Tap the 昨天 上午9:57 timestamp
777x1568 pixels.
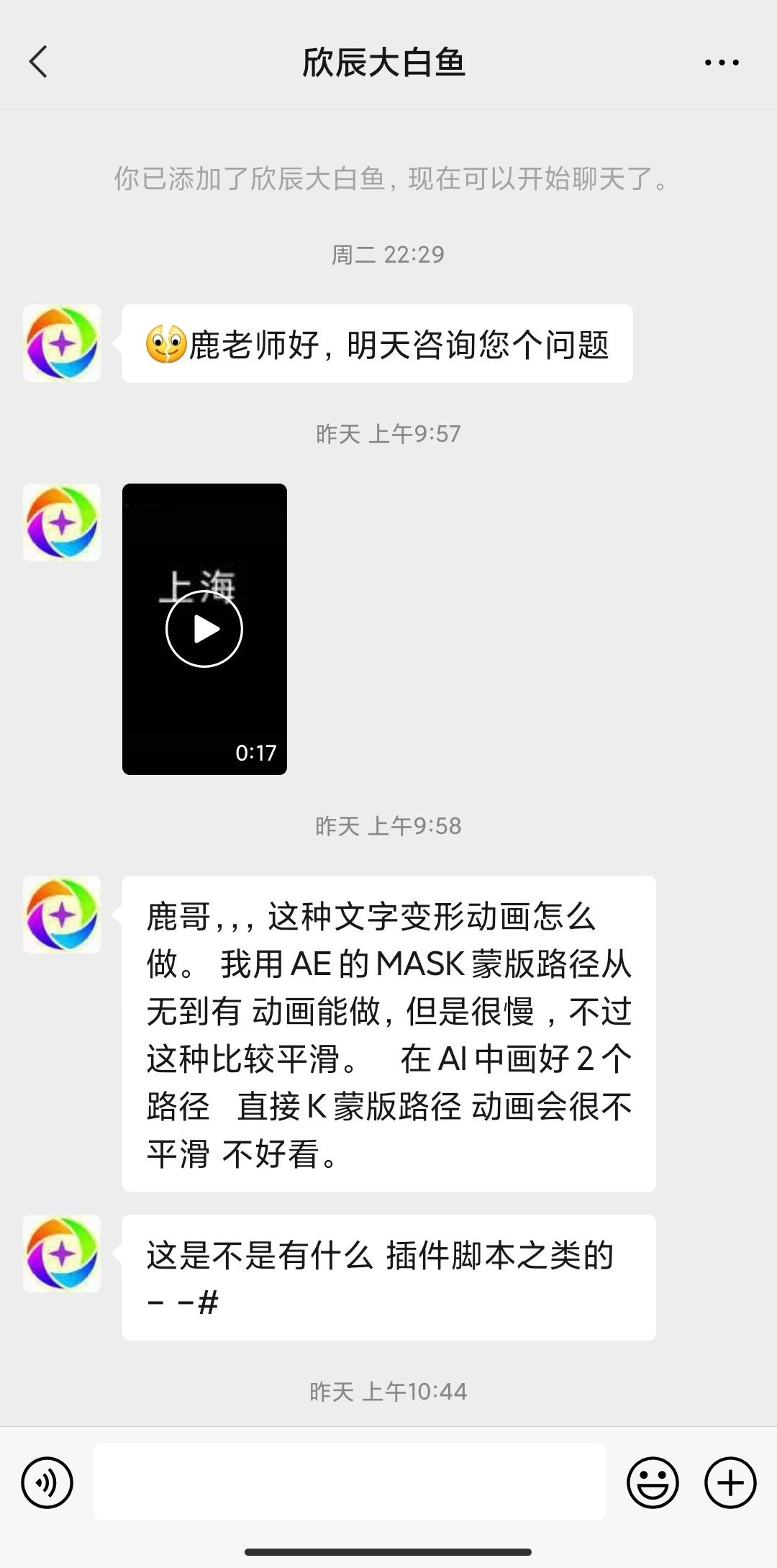tap(387, 432)
